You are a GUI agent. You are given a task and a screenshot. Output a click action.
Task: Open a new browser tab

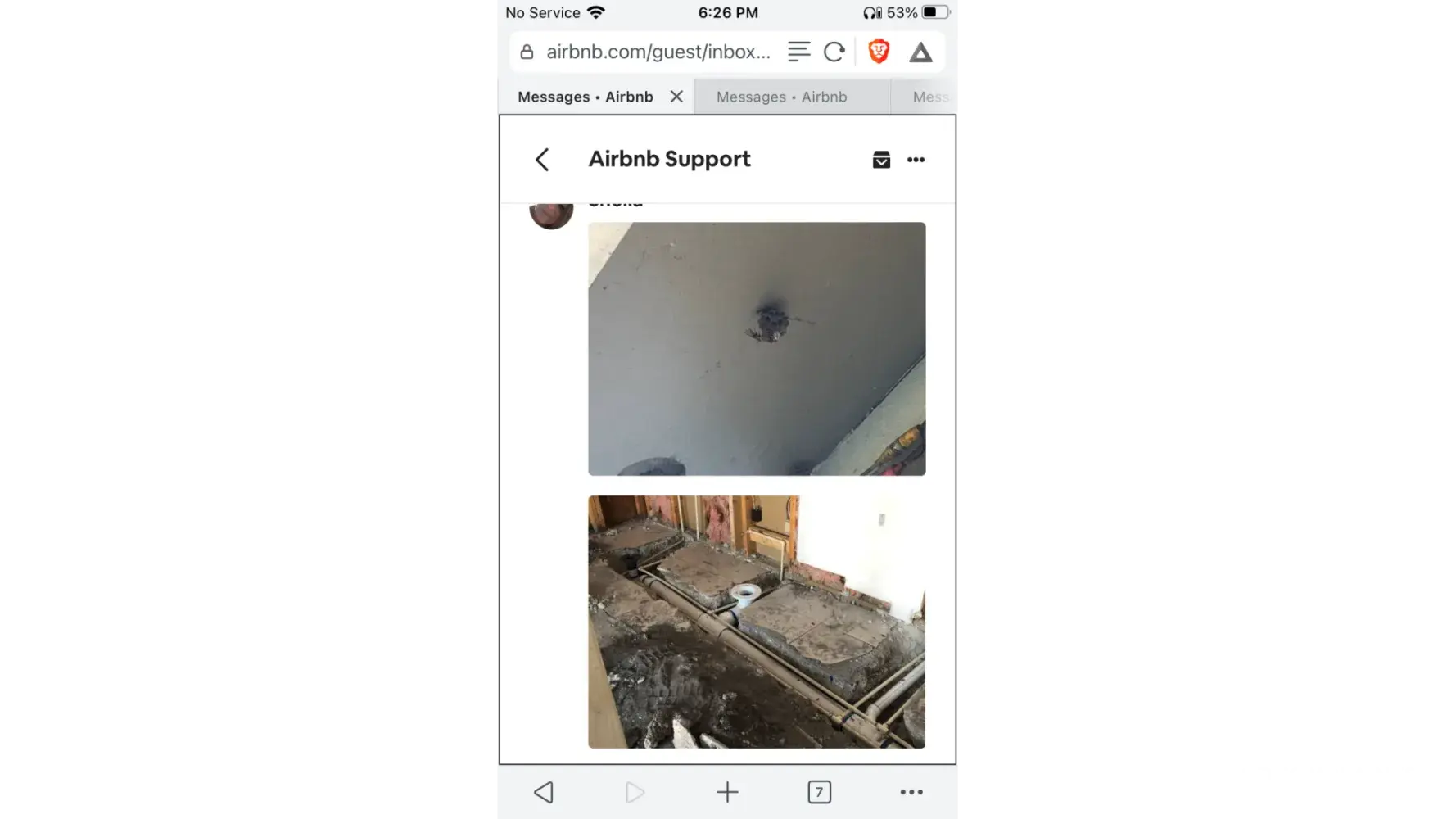pyautogui.click(x=727, y=792)
